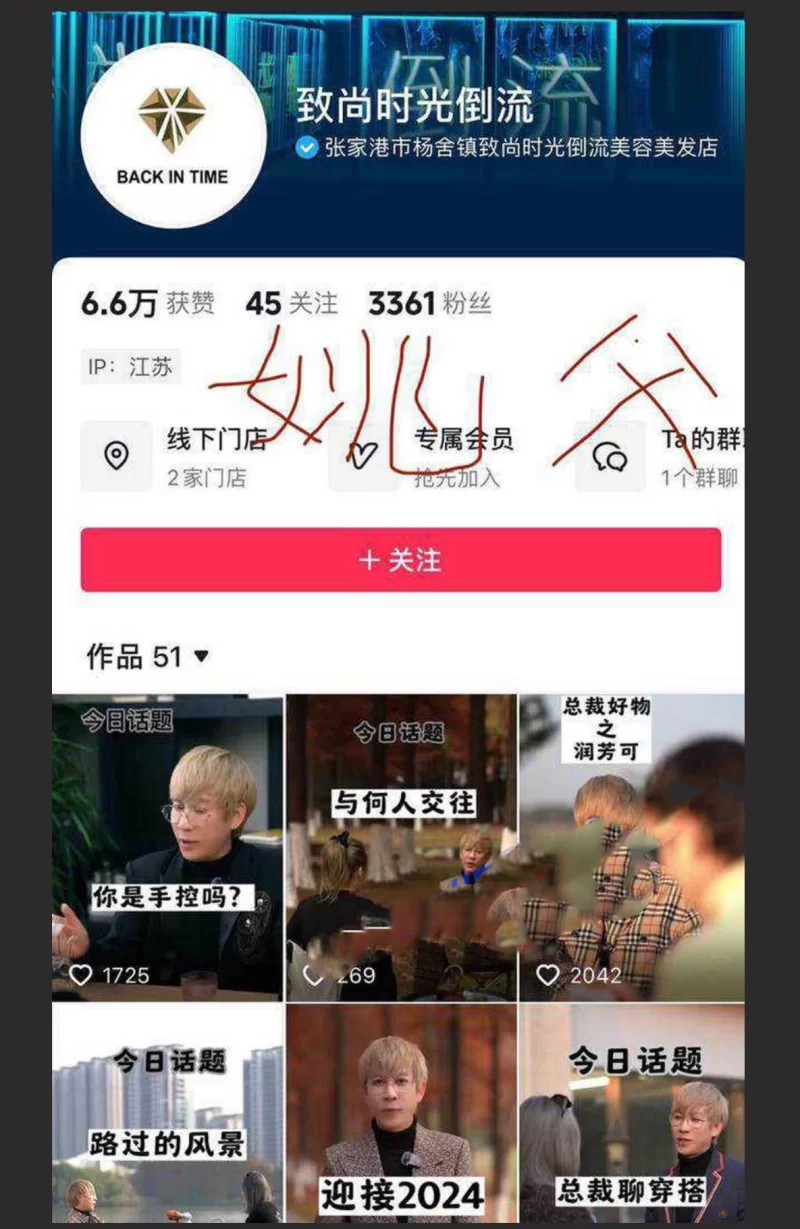
Task: Play the video 总裁聊穿搭
Action: [x=631, y=1115]
